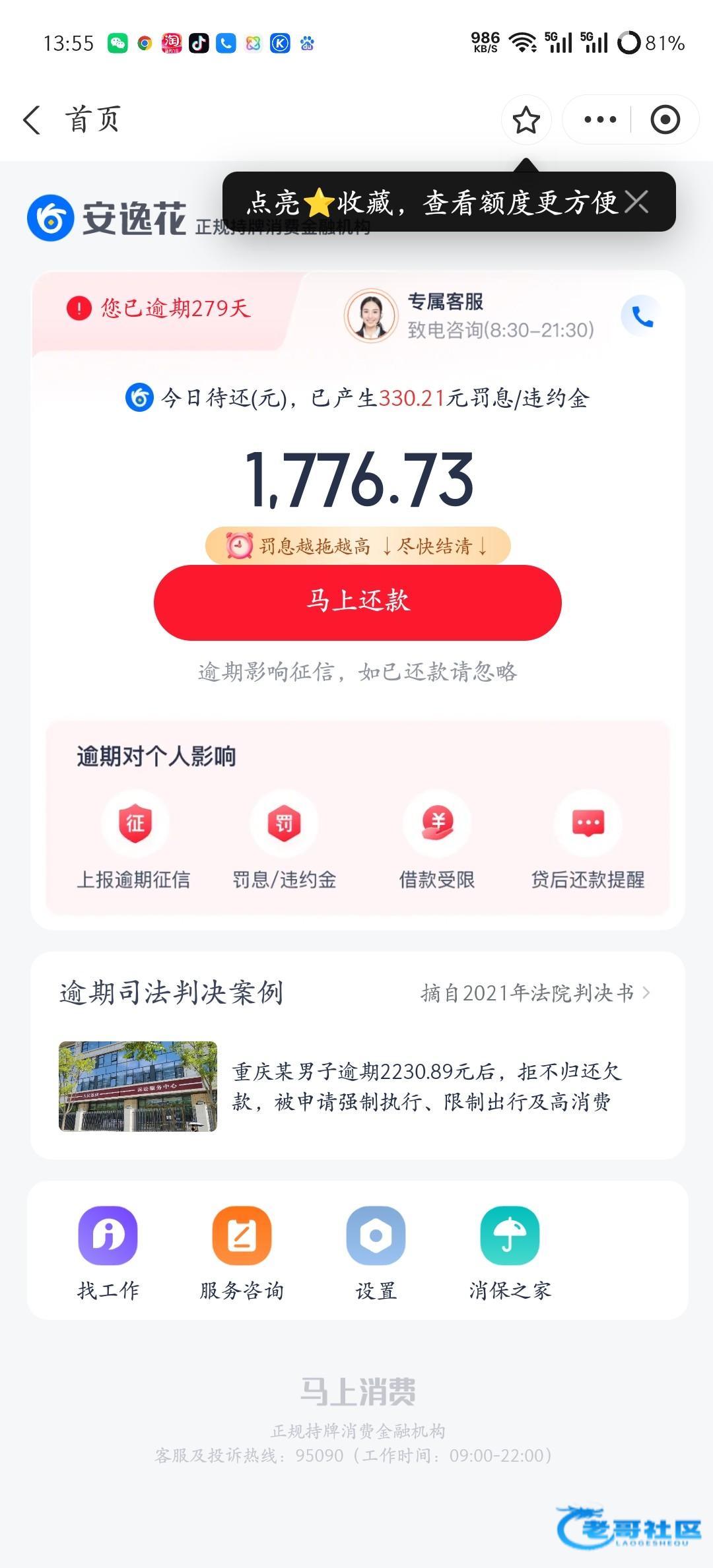Favorite this mini program with the star
Image resolution: width=713 pixels, height=1568 pixels.
(526, 120)
